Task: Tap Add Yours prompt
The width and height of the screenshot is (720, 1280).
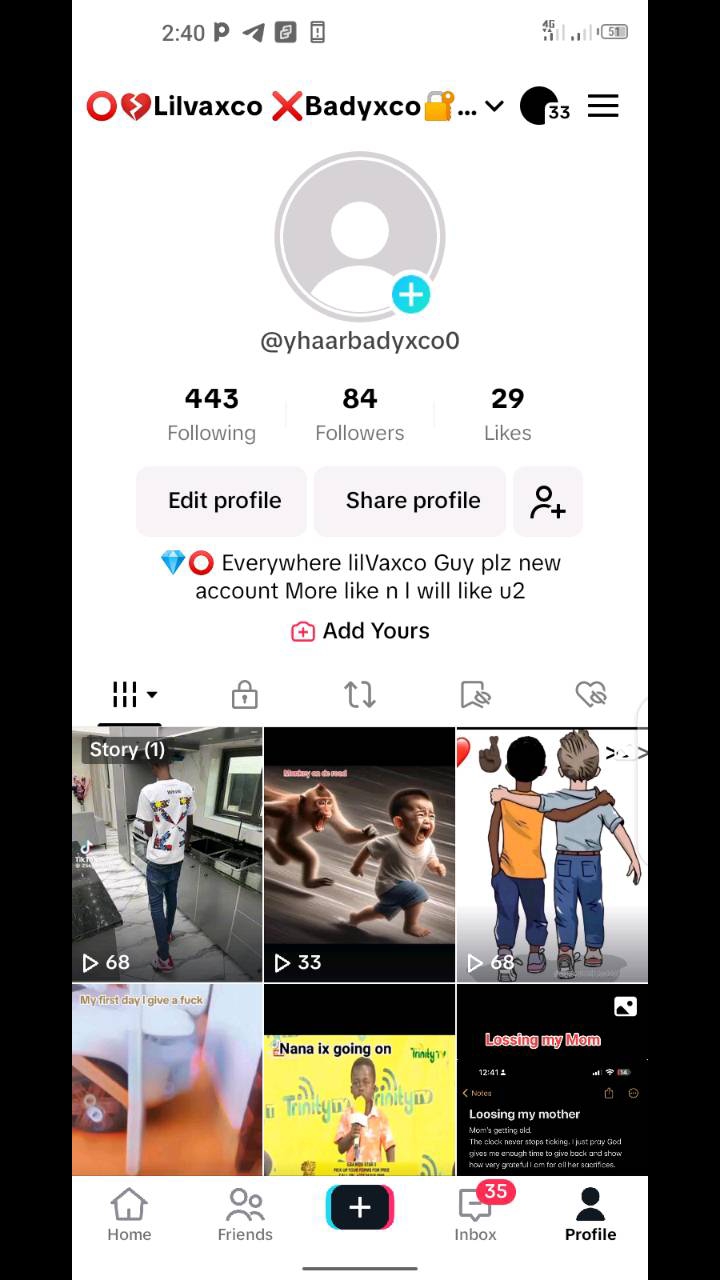Action: (x=360, y=631)
